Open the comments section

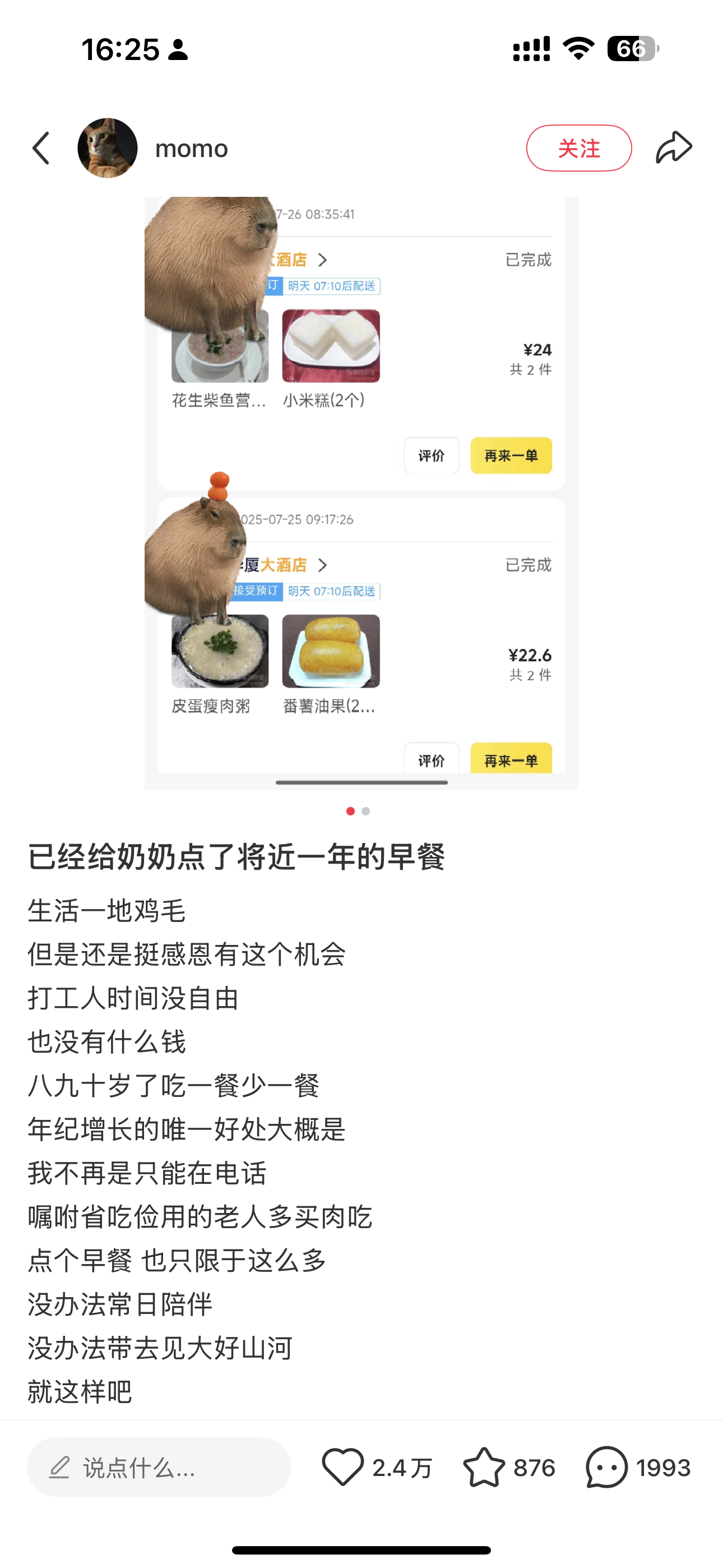[607, 1468]
